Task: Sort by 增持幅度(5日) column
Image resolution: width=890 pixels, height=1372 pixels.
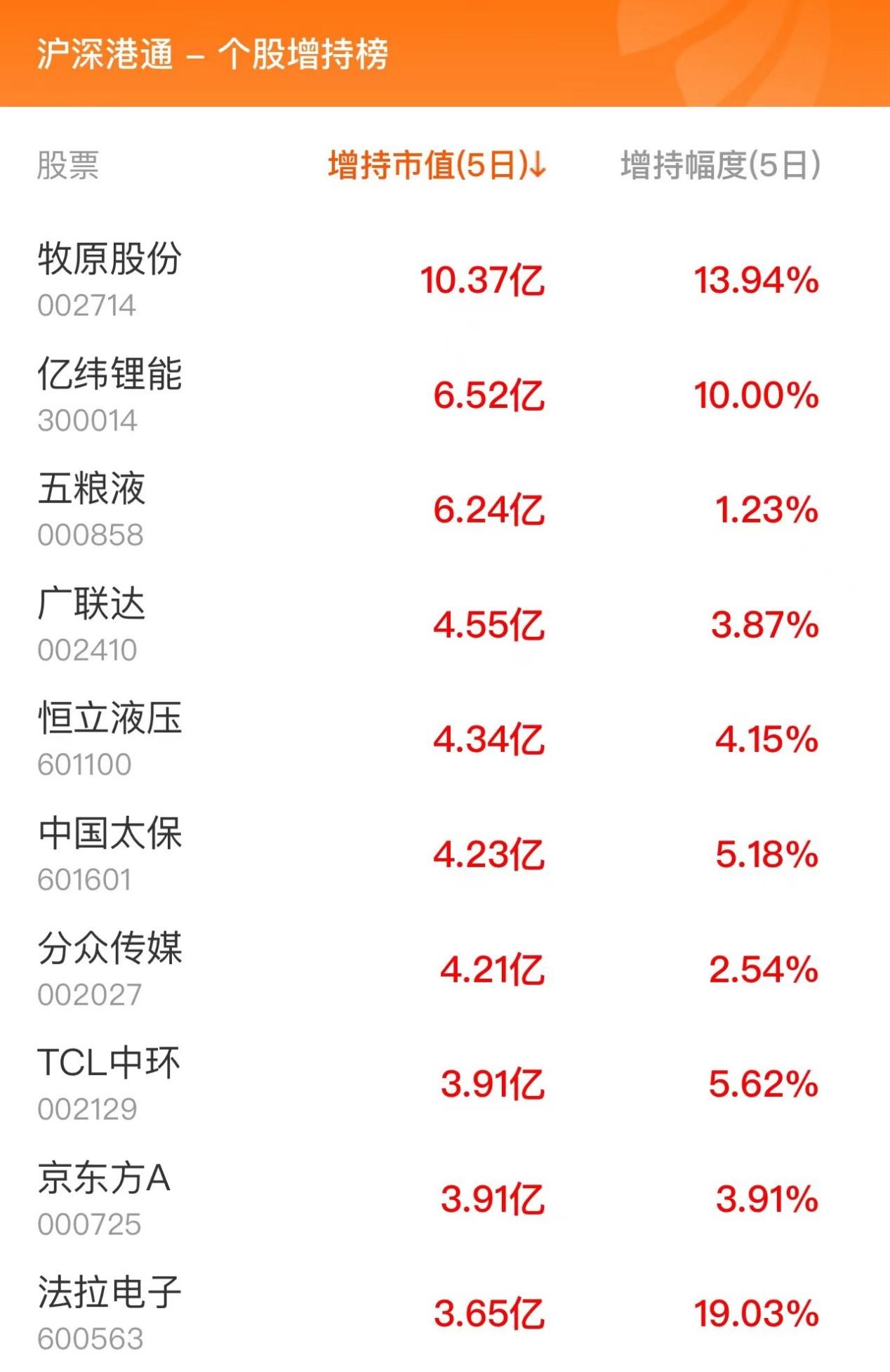Action: [720, 166]
